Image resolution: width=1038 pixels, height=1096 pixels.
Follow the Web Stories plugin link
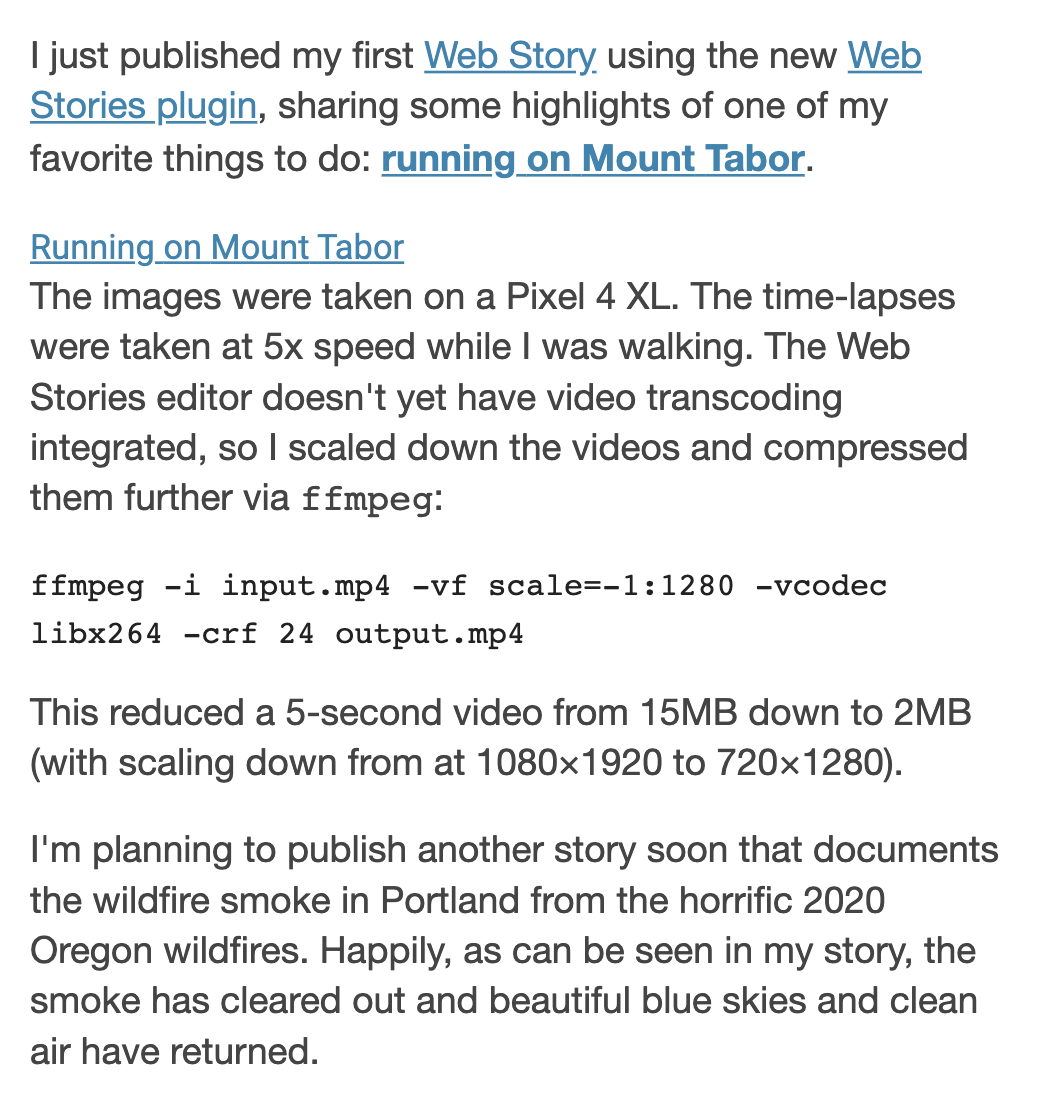click(x=143, y=106)
